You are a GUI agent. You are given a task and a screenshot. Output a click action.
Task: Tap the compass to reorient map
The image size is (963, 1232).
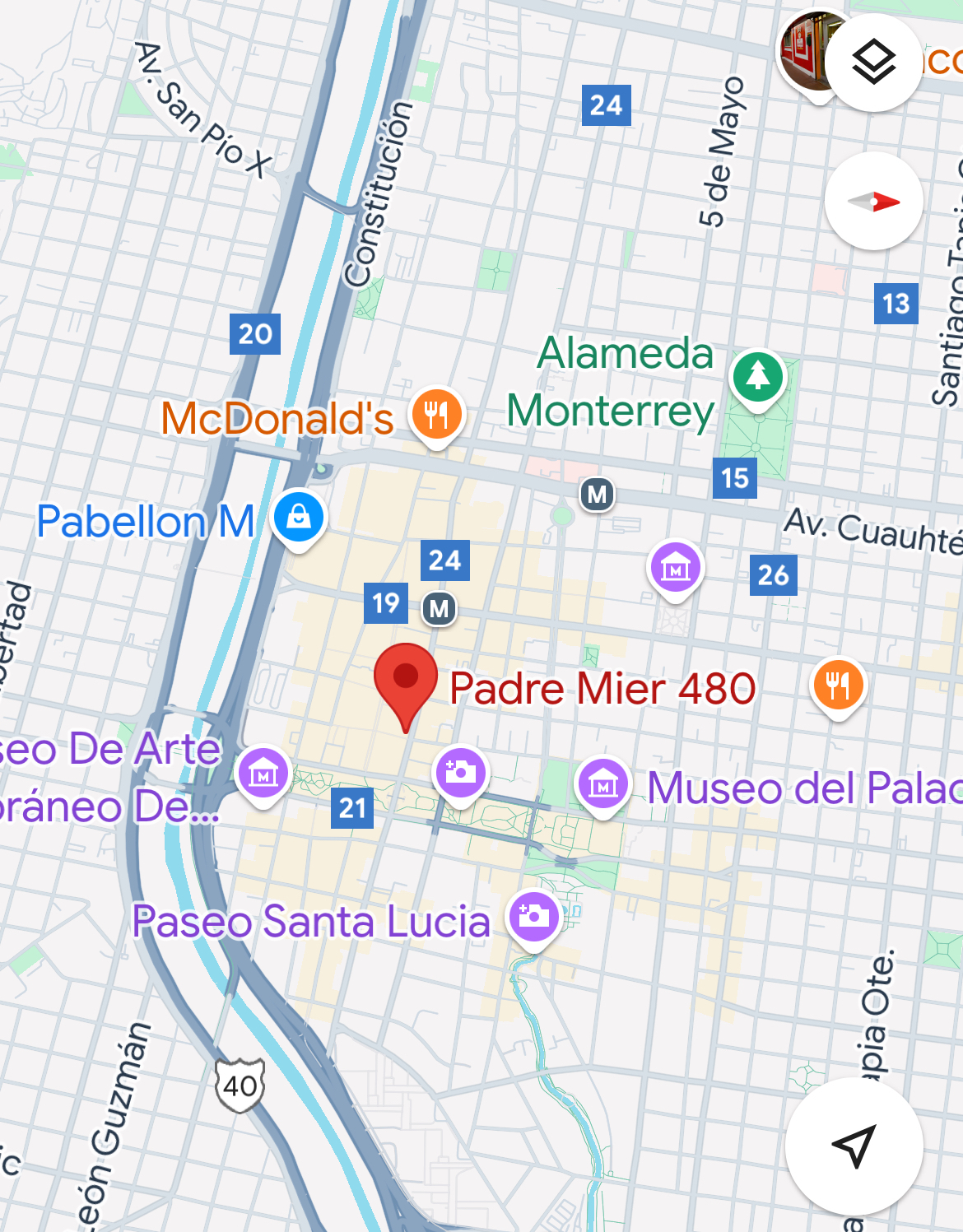click(x=873, y=201)
